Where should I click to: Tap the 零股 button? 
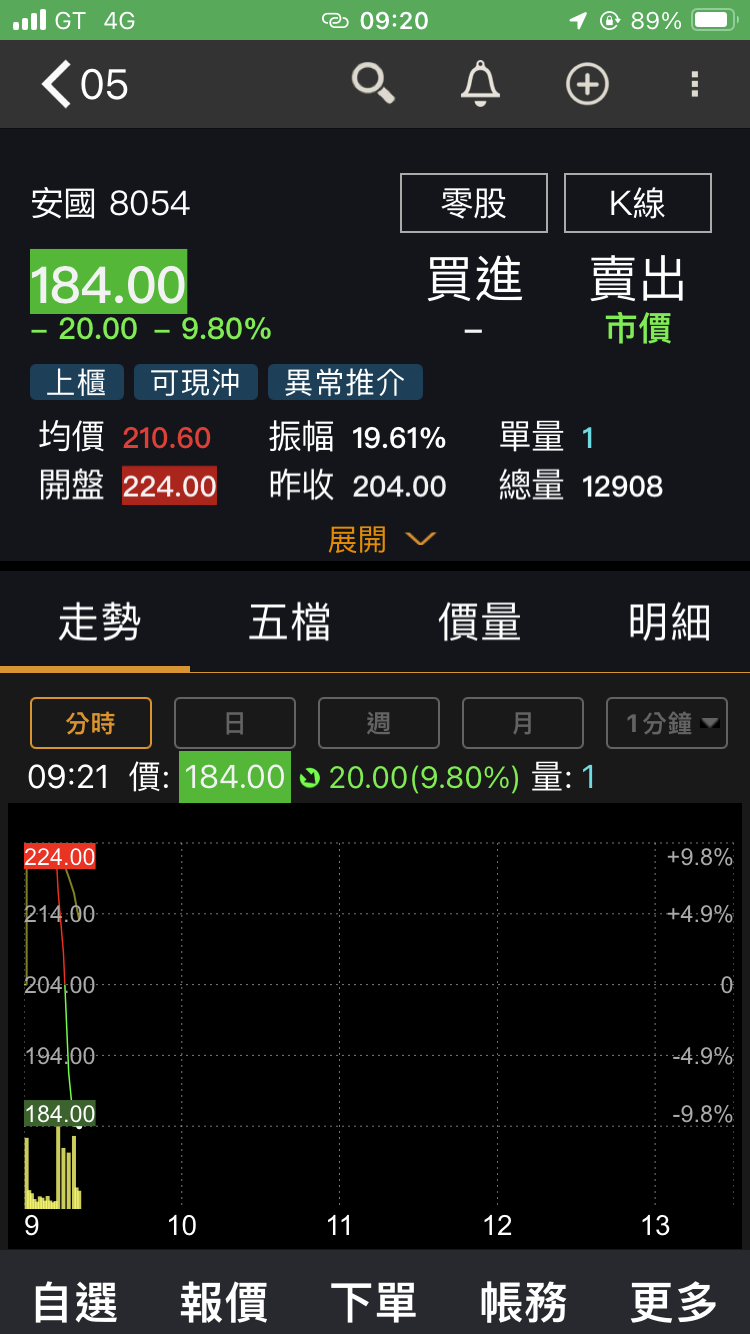pyautogui.click(x=474, y=203)
